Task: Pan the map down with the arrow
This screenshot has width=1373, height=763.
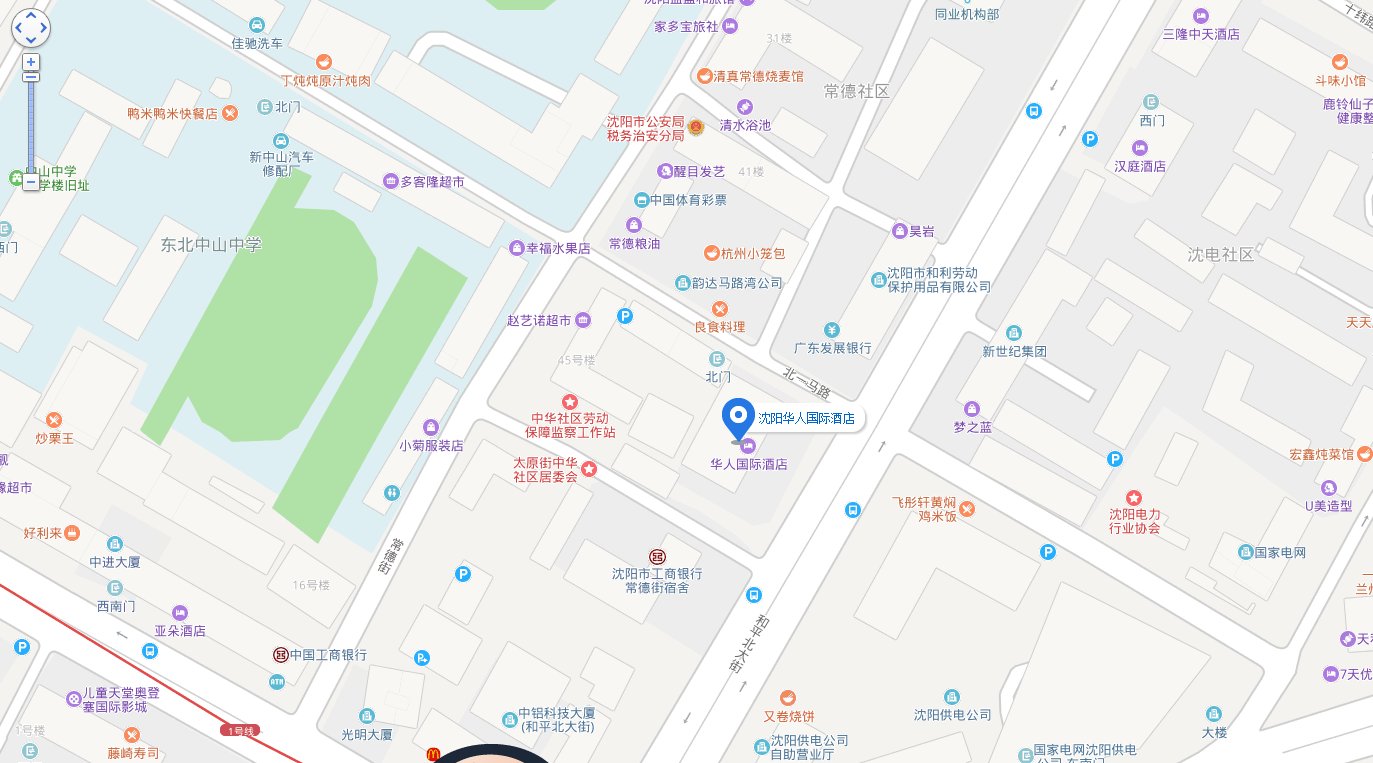Action: coord(31,41)
